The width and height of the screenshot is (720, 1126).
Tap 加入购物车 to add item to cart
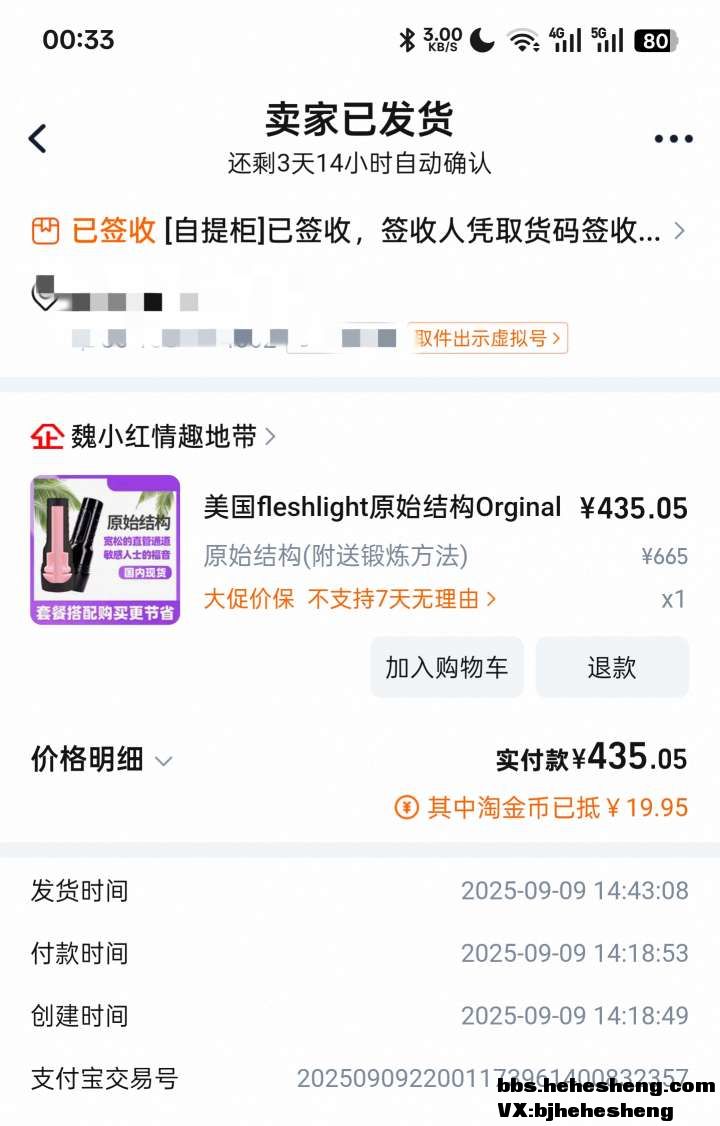pos(447,667)
